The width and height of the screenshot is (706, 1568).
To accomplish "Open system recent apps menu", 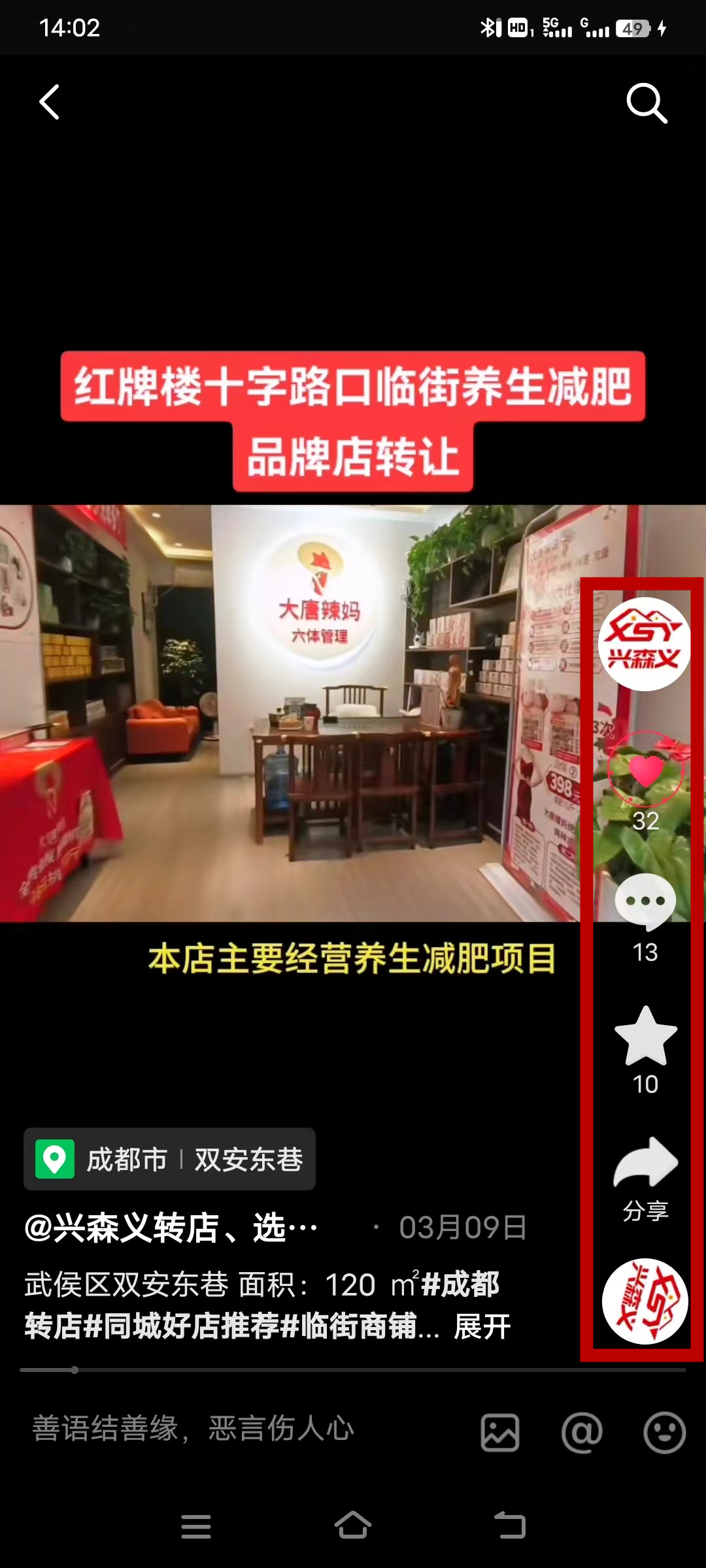I will 195,1526.
